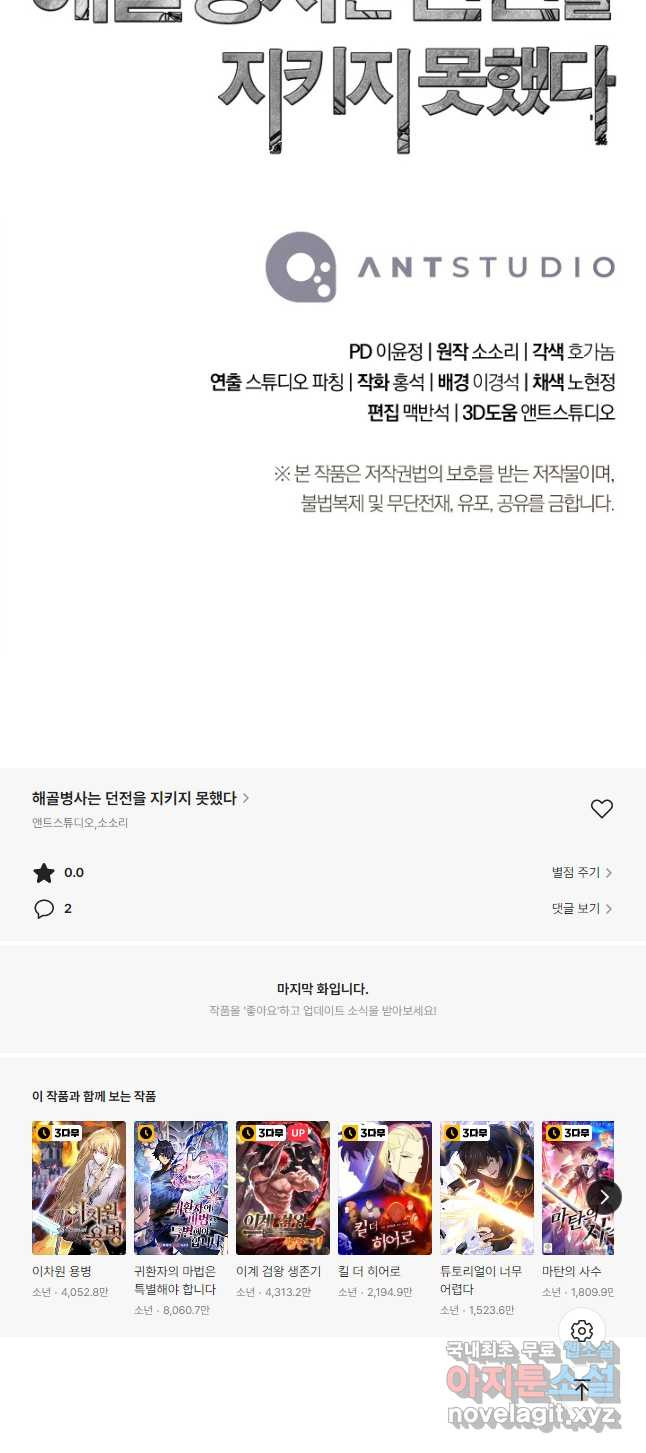Open 댓글 보기 to view comments
646x1453 pixels.
581,909
